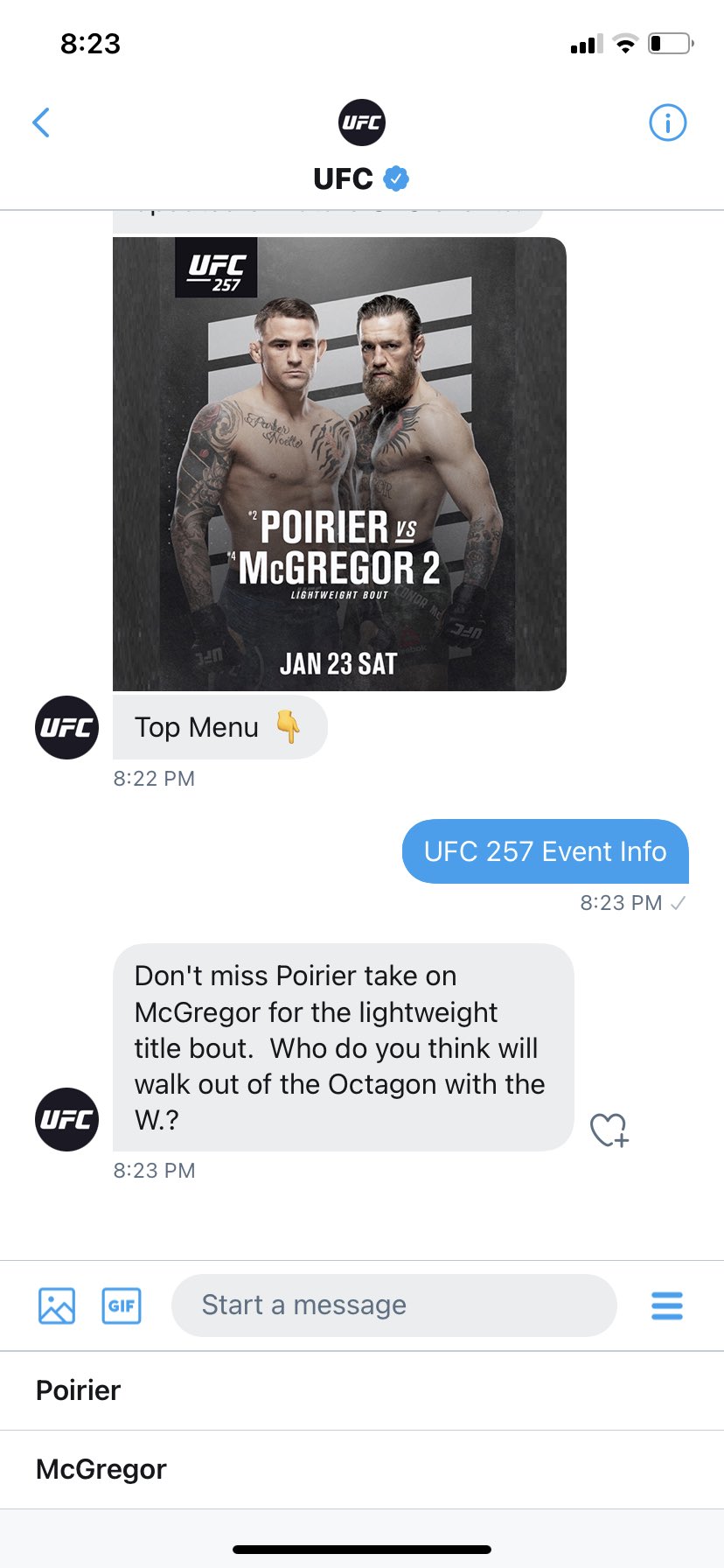Attach a photo to the message

(x=57, y=1305)
